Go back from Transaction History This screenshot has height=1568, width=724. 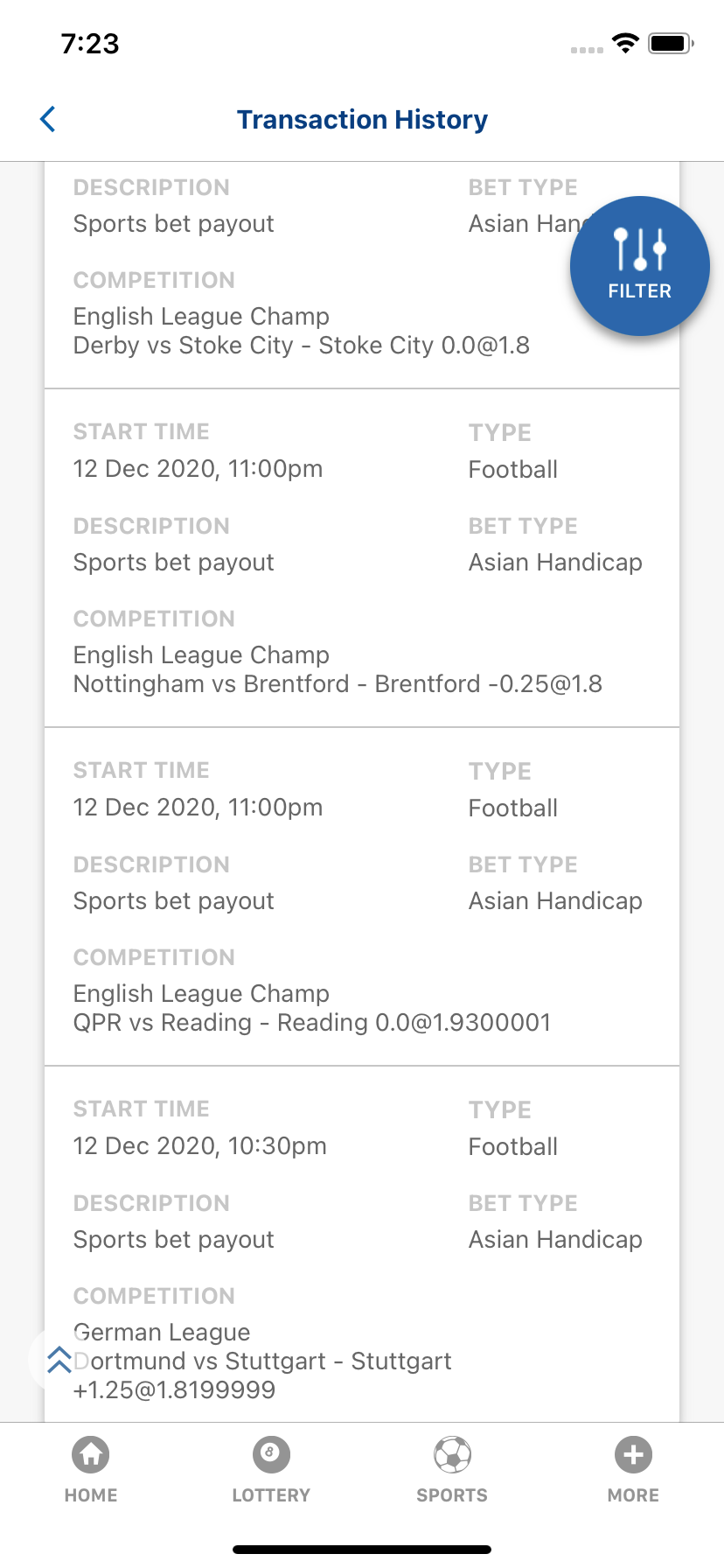click(48, 119)
